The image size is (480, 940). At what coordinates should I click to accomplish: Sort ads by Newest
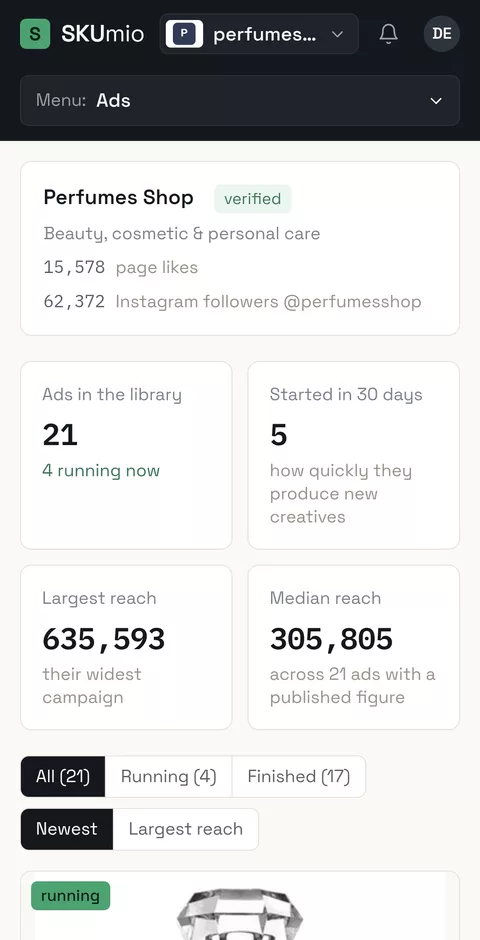(67, 829)
